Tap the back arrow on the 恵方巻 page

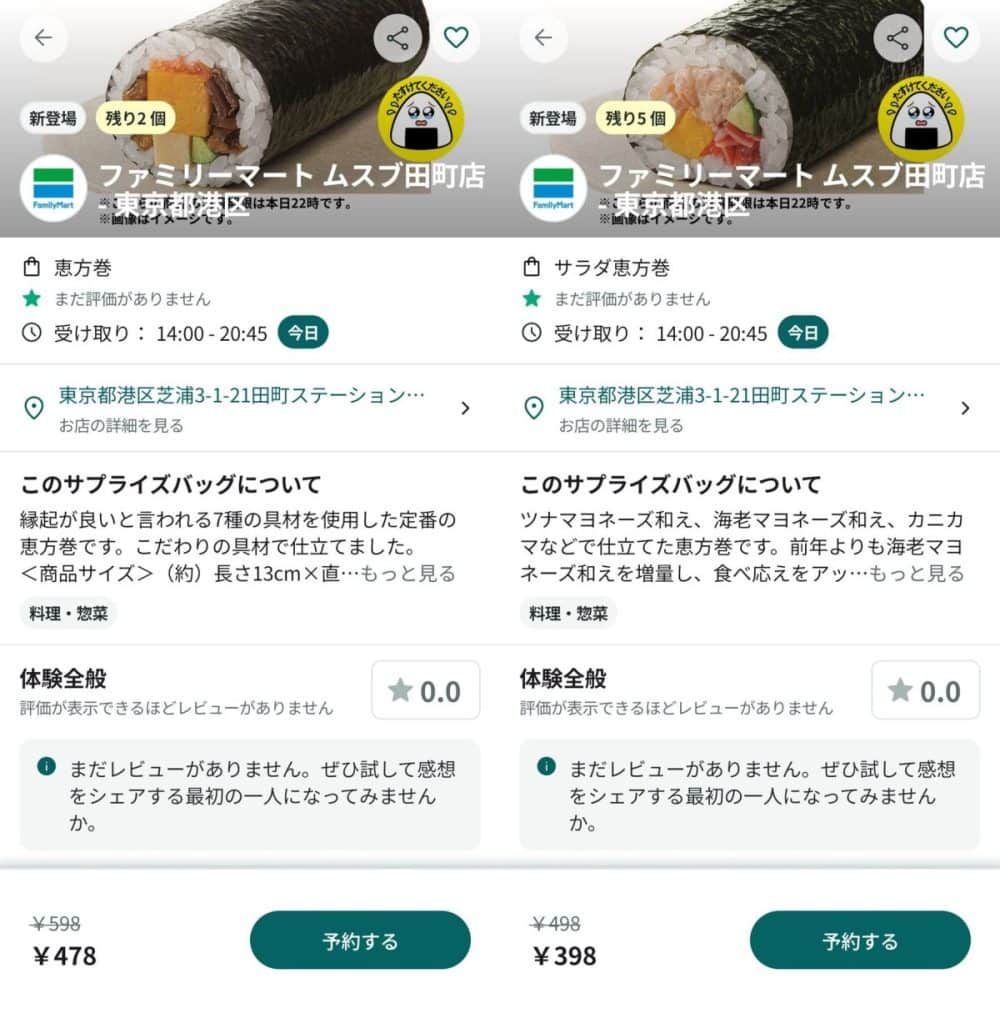point(43,37)
